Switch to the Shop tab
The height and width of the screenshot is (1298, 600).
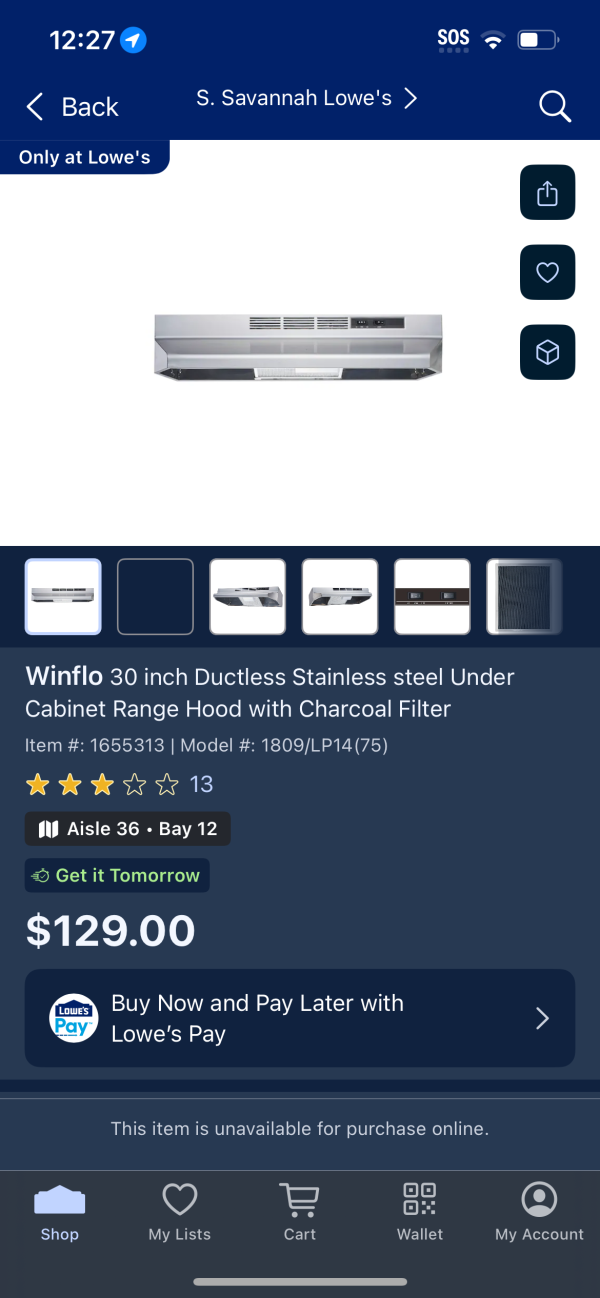pos(59,1211)
